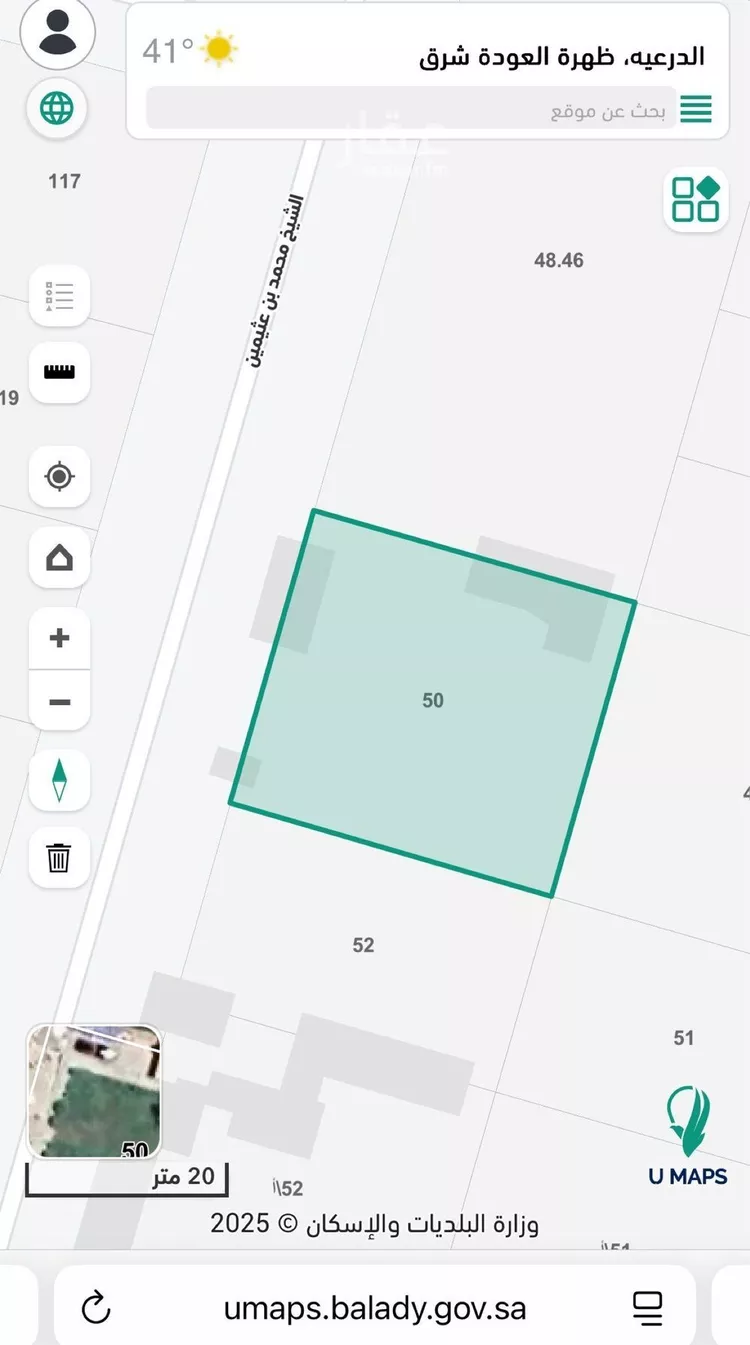Reset map orientation with the compass
This screenshot has width=750, height=1345.
click(59, 780)
